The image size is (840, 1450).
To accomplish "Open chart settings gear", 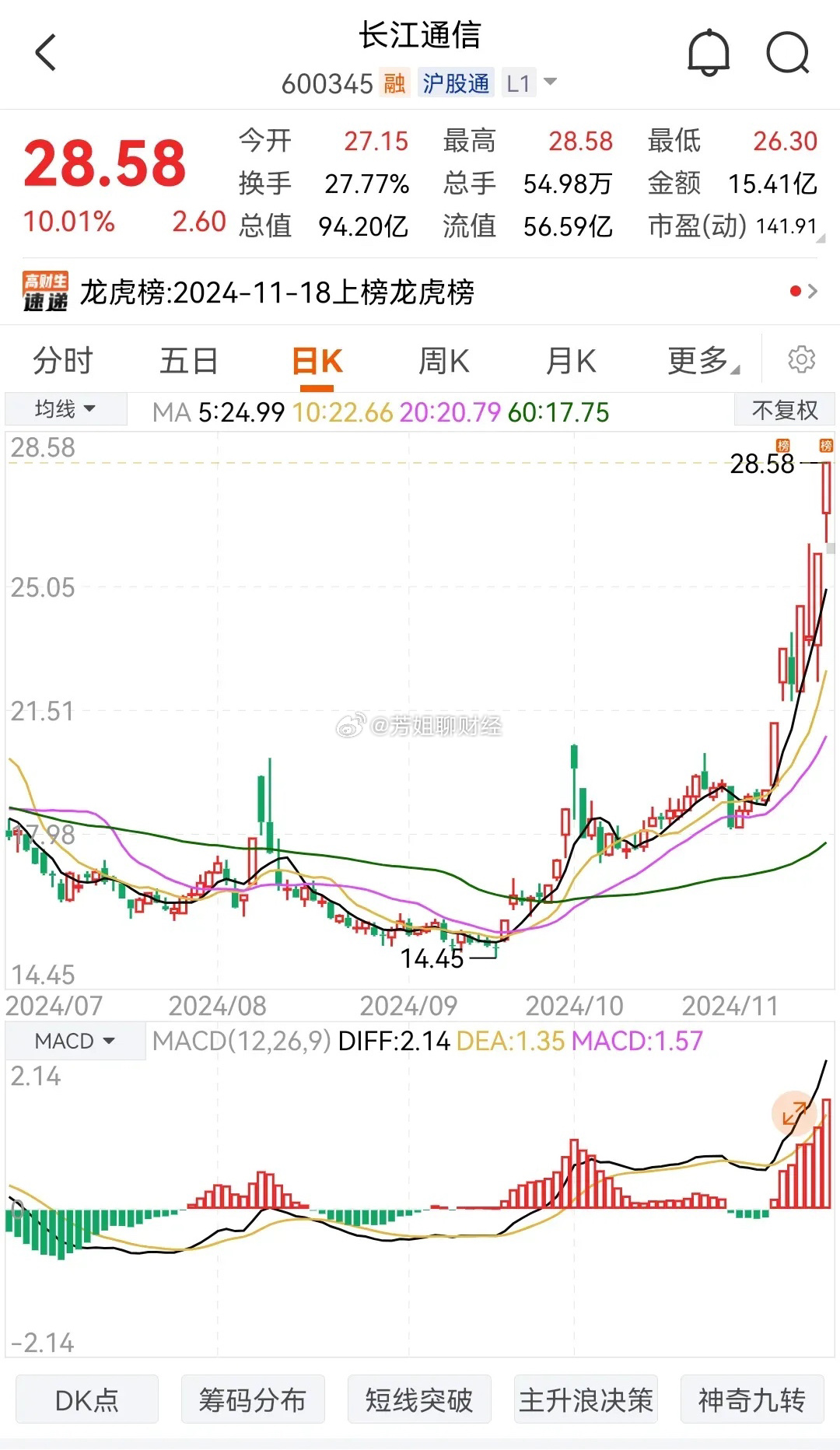I will coord(801,359).
